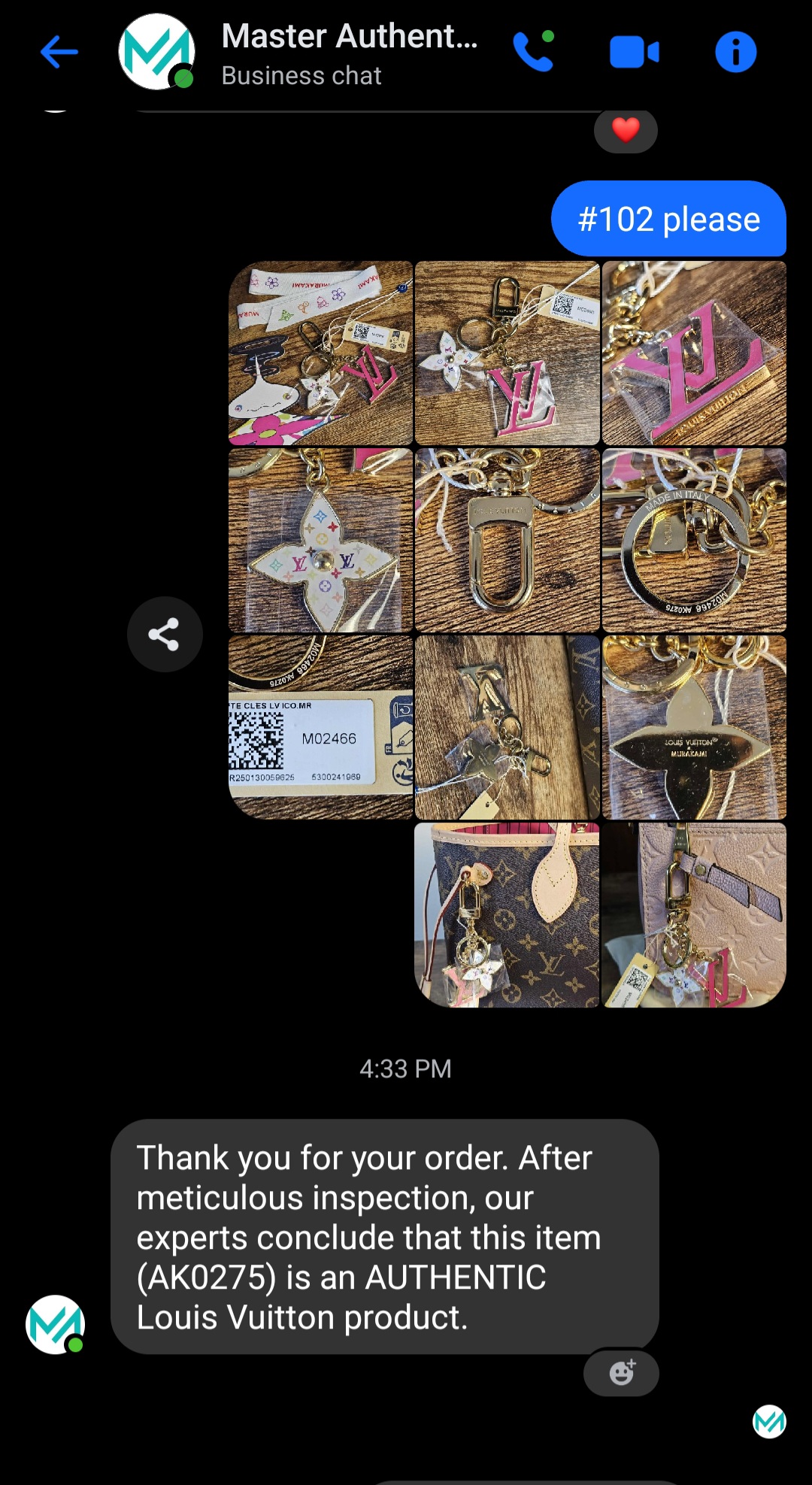Viewport: 812px width, 1485px height.
Task: Open the photo of the M02466 label tag
Action: (x=321, y=727)
